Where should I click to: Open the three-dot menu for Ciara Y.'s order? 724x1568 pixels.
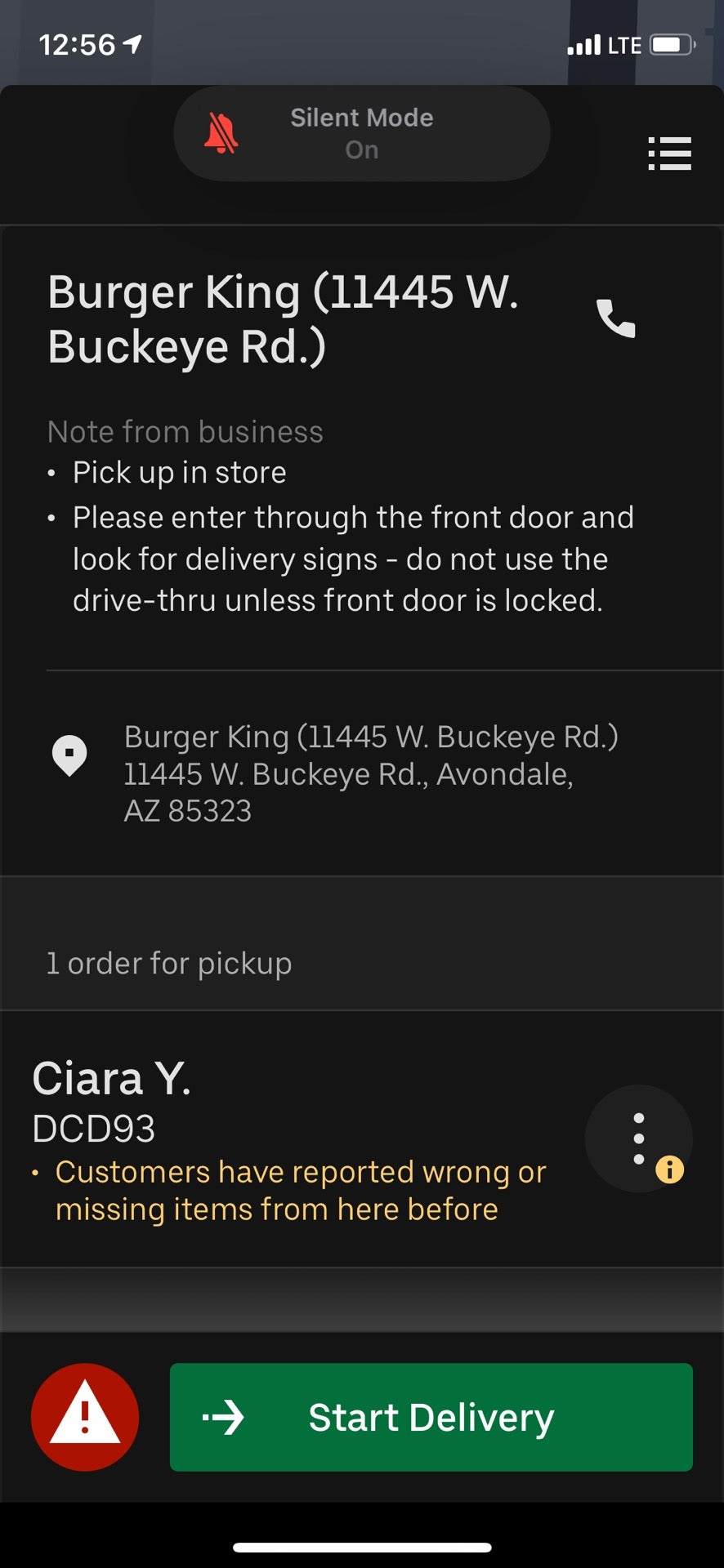(x=638, y=1137)
